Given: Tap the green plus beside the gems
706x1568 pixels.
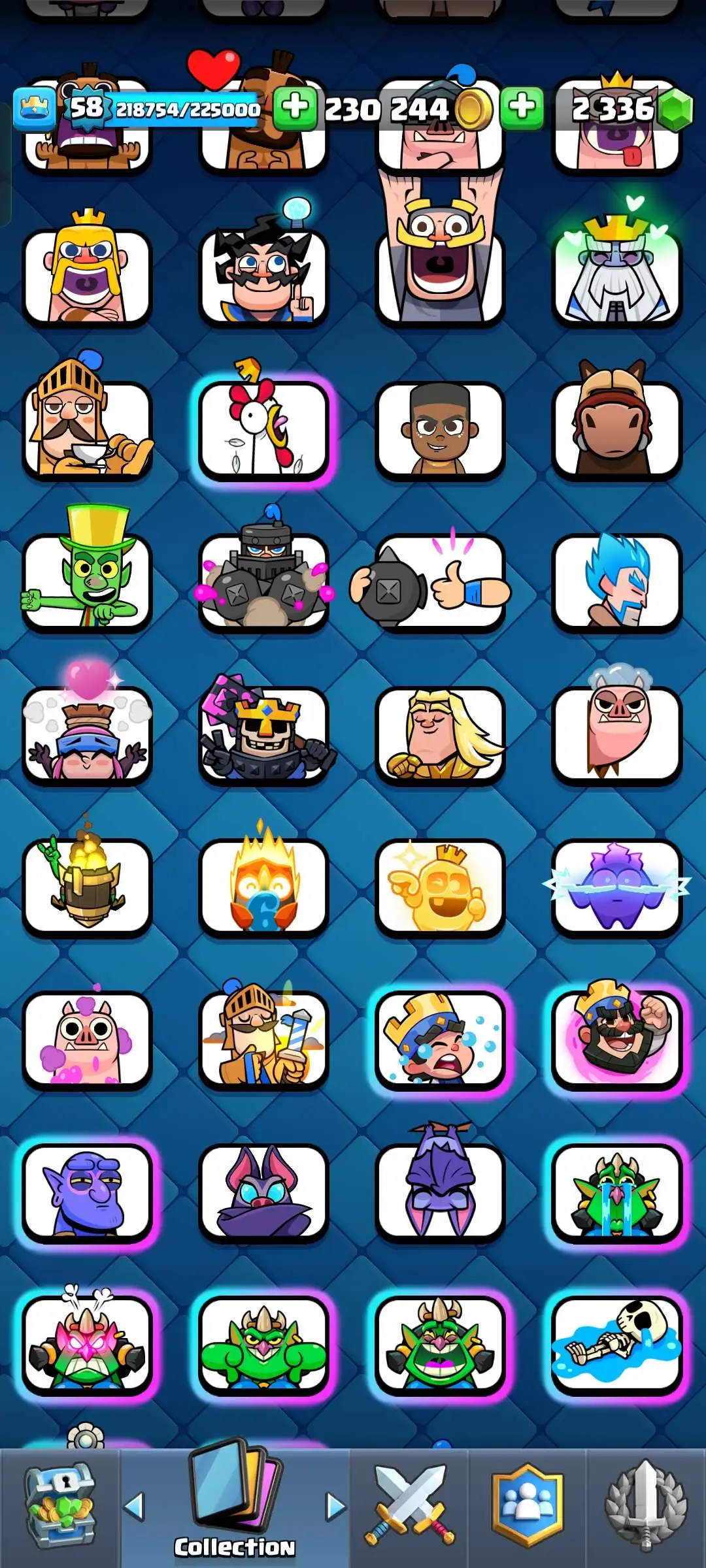Looking at the screenshot, I should point(522,107).
